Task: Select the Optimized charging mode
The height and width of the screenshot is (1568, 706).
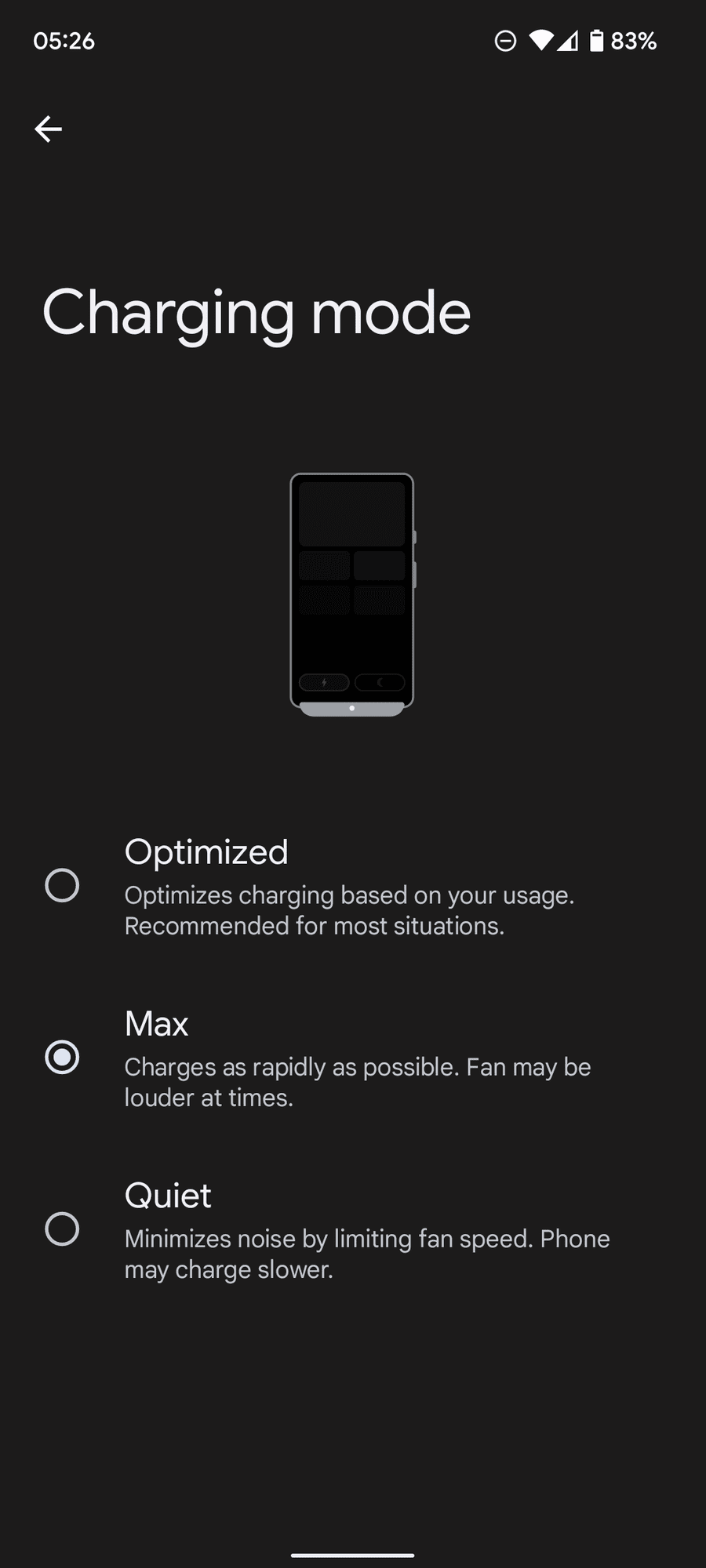Action: pos(62,886)
